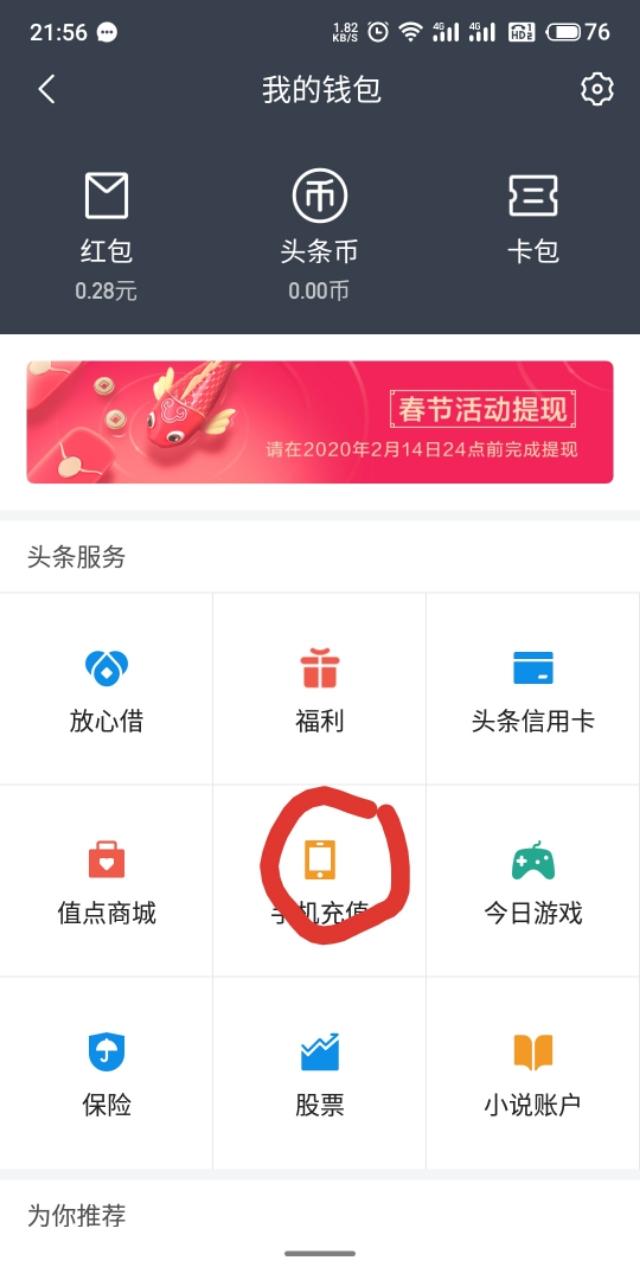
Task: Go back from the 我的钱包 page
Action: pos(46,90)
